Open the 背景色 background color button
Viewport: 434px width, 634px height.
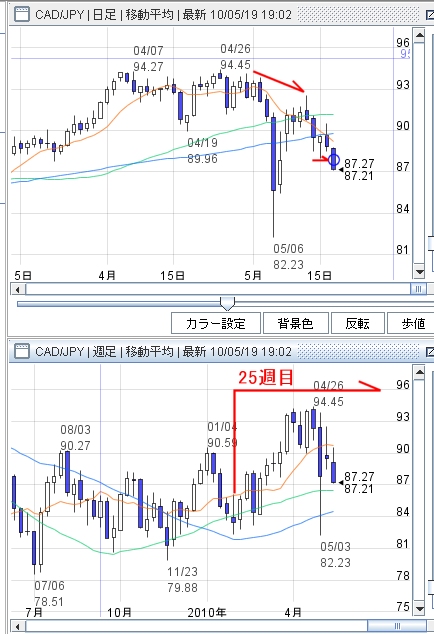click(295, 323)
